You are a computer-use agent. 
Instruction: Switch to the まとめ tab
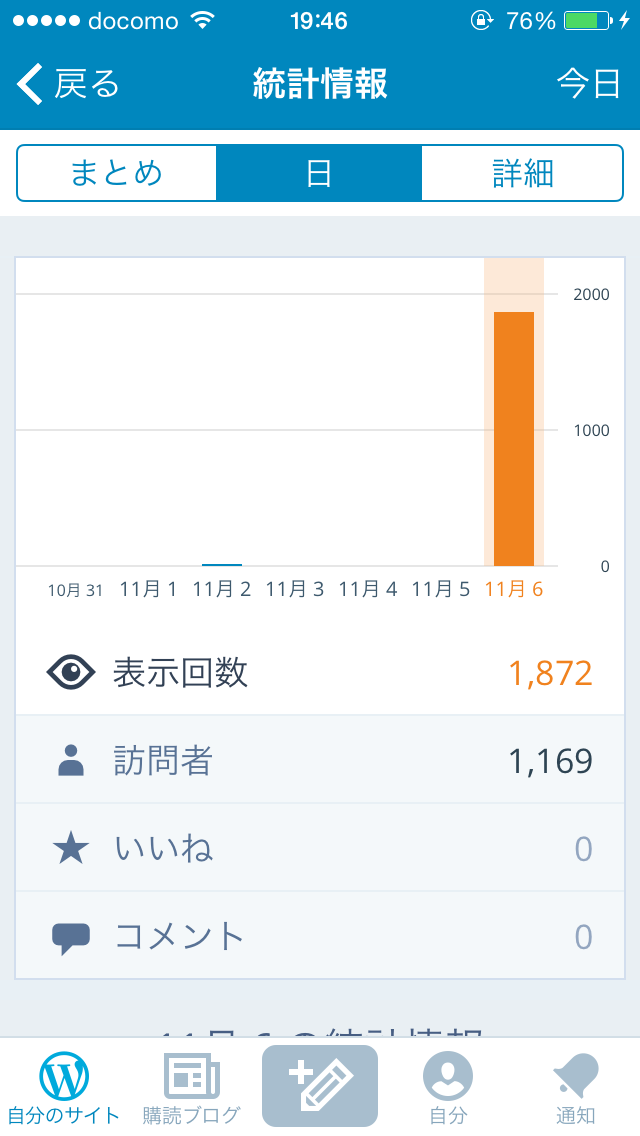point(117,173)
